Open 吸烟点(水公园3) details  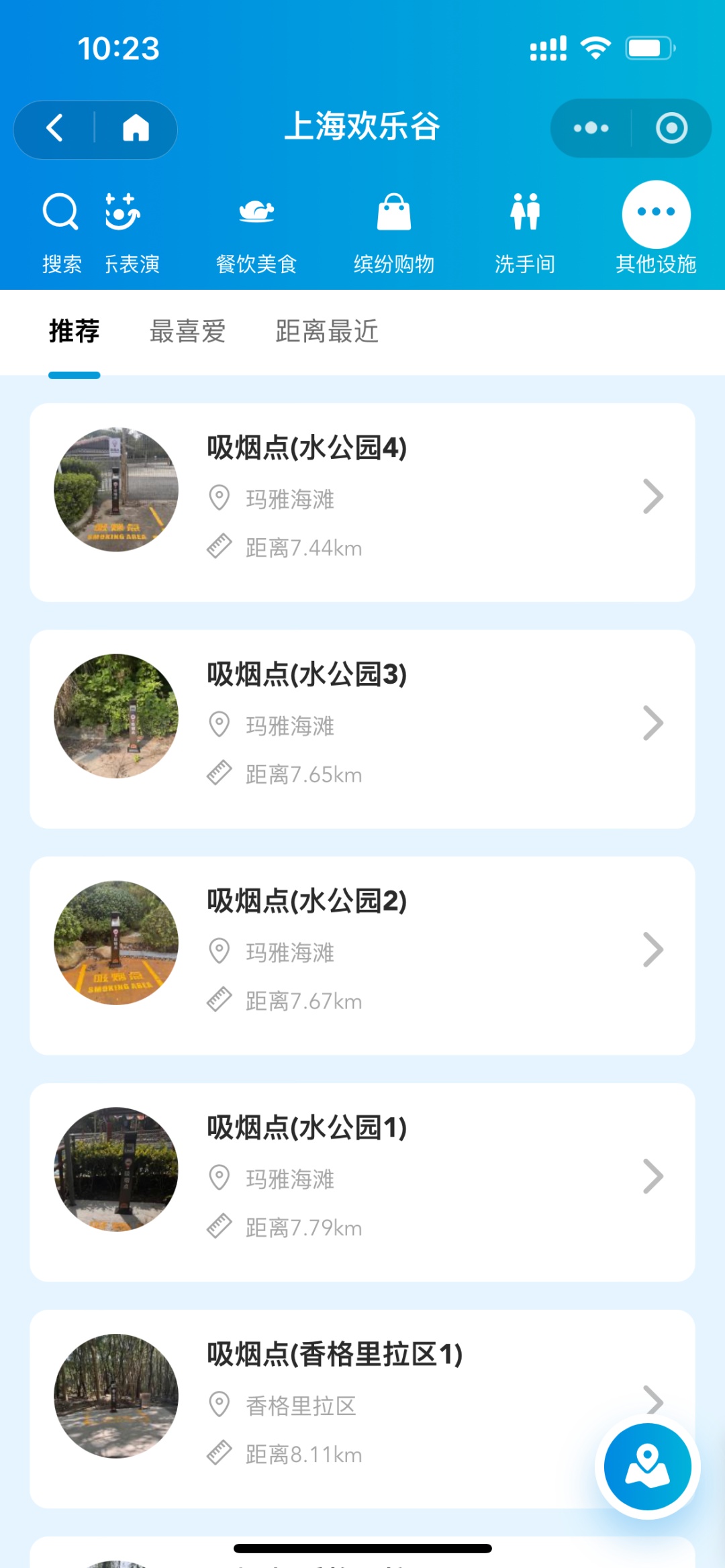pos(362,729)
